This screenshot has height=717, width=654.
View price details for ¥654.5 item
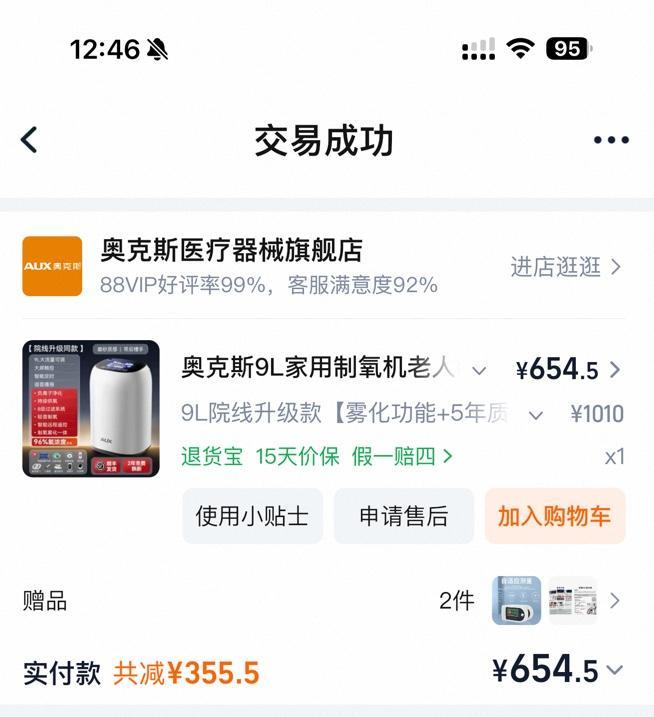[614, 370]
